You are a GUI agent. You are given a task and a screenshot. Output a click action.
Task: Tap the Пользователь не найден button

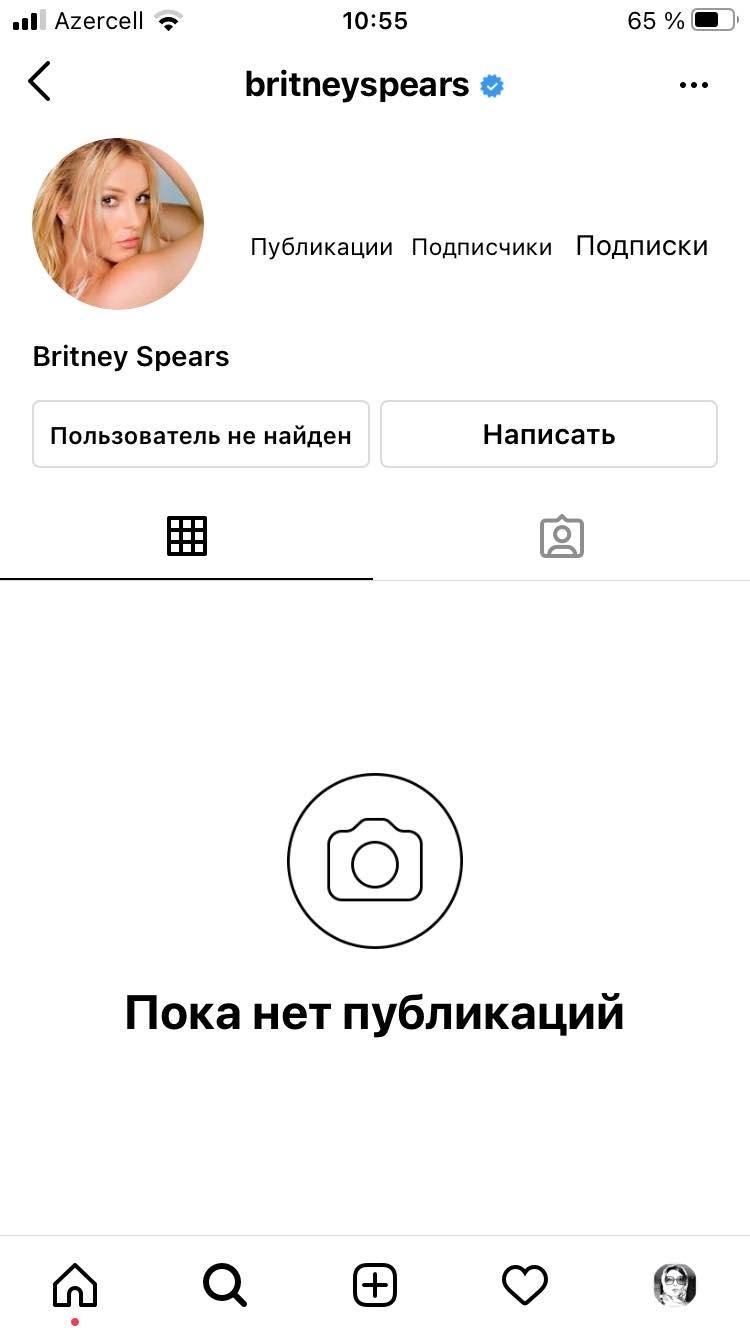pyautogui.click(x=201, y=434)
